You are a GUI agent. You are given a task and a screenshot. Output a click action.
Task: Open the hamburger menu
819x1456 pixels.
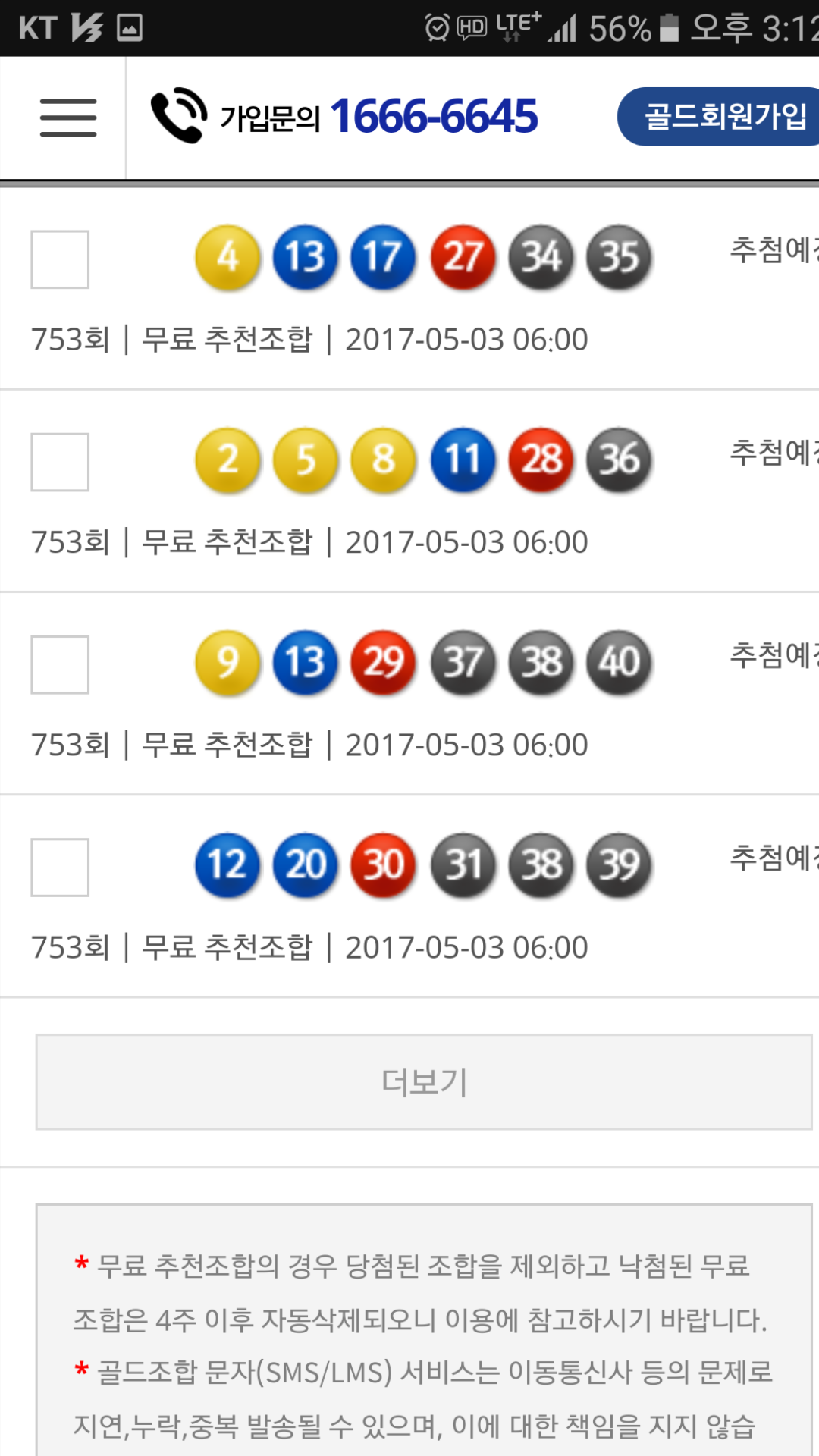(68, 118)
